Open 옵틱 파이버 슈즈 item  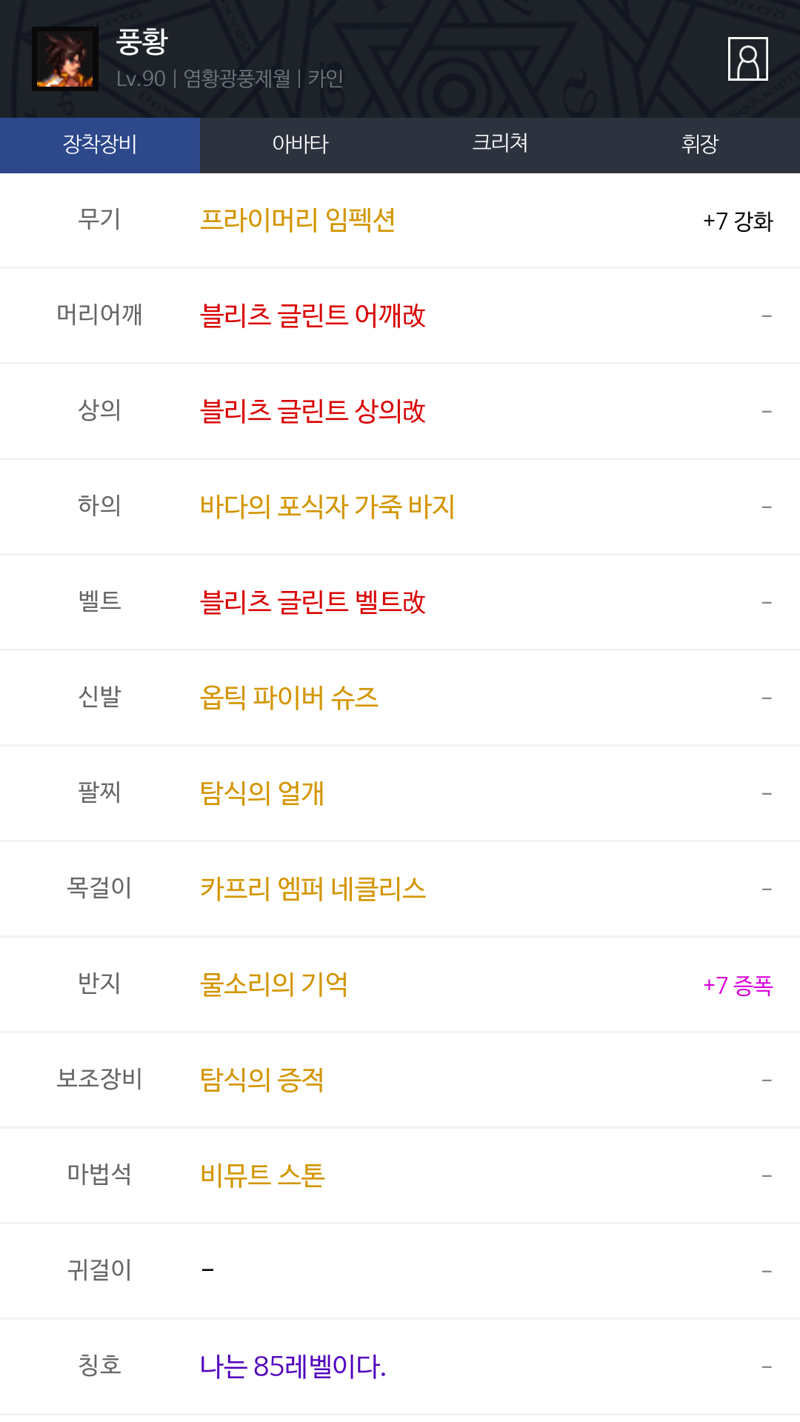click(289, 698)
